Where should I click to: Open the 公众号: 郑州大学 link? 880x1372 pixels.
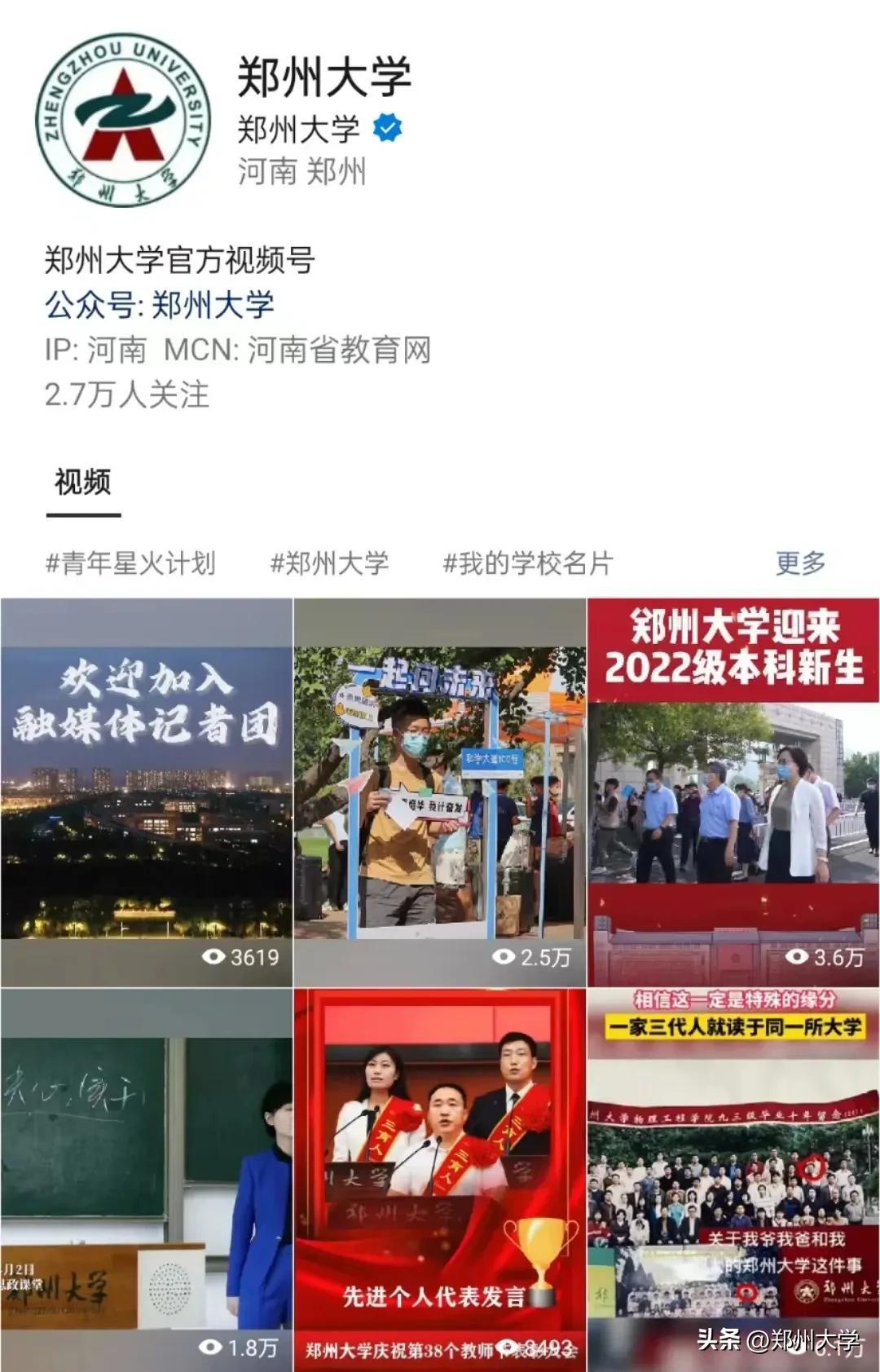160,306
